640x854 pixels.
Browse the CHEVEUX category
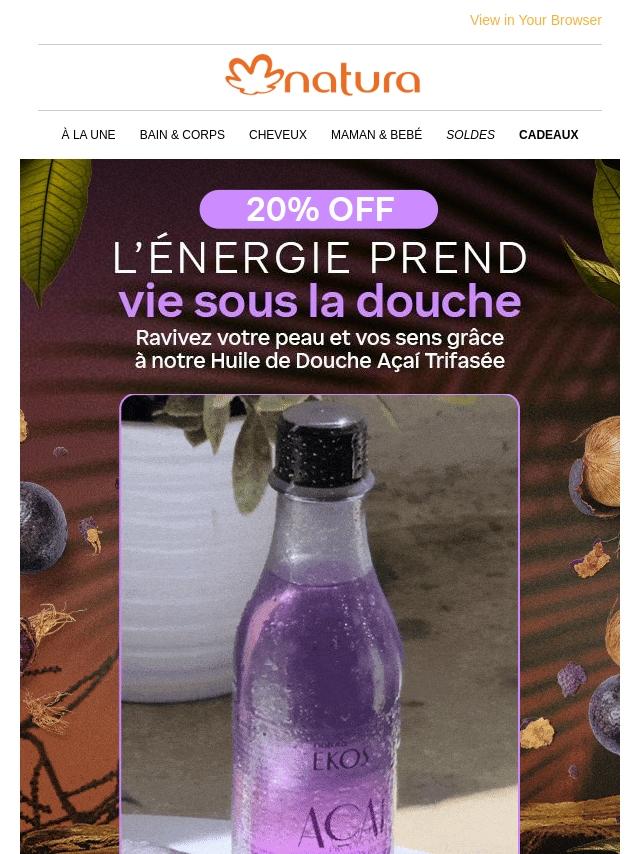click(278, 135)
